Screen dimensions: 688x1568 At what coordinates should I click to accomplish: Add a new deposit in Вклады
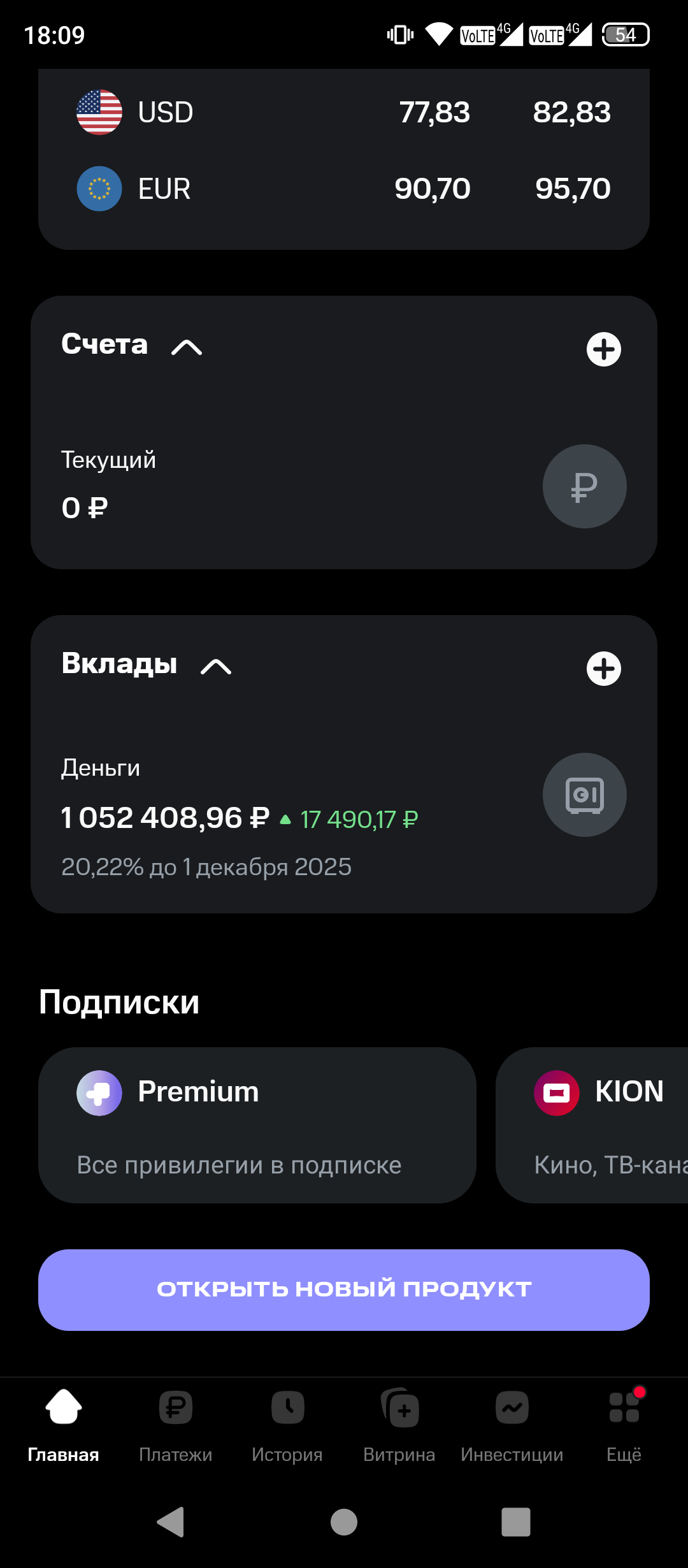pyautogui.click(x=603, y=669)
